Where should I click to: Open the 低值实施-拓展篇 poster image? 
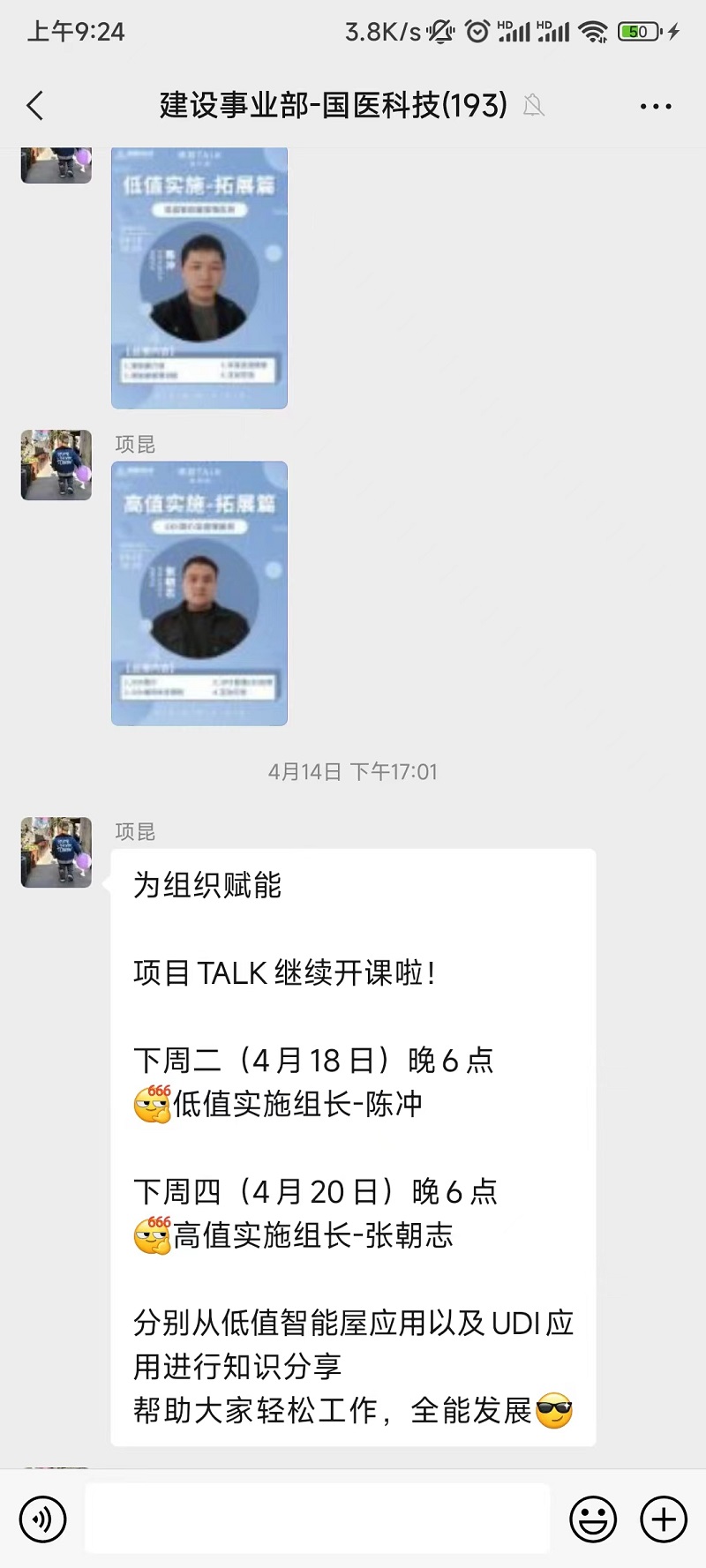point(199,278)
